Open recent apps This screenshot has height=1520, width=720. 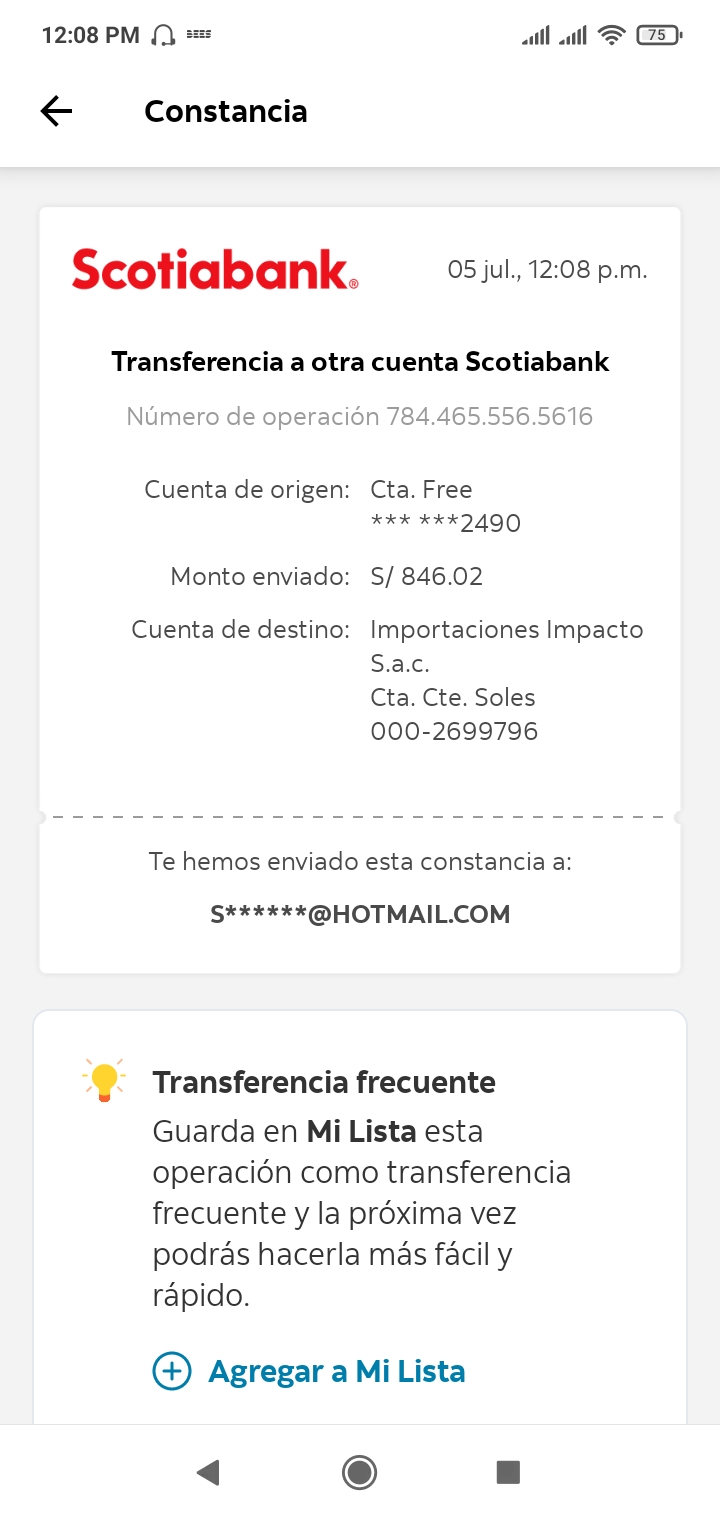(x=508, y=1471)
